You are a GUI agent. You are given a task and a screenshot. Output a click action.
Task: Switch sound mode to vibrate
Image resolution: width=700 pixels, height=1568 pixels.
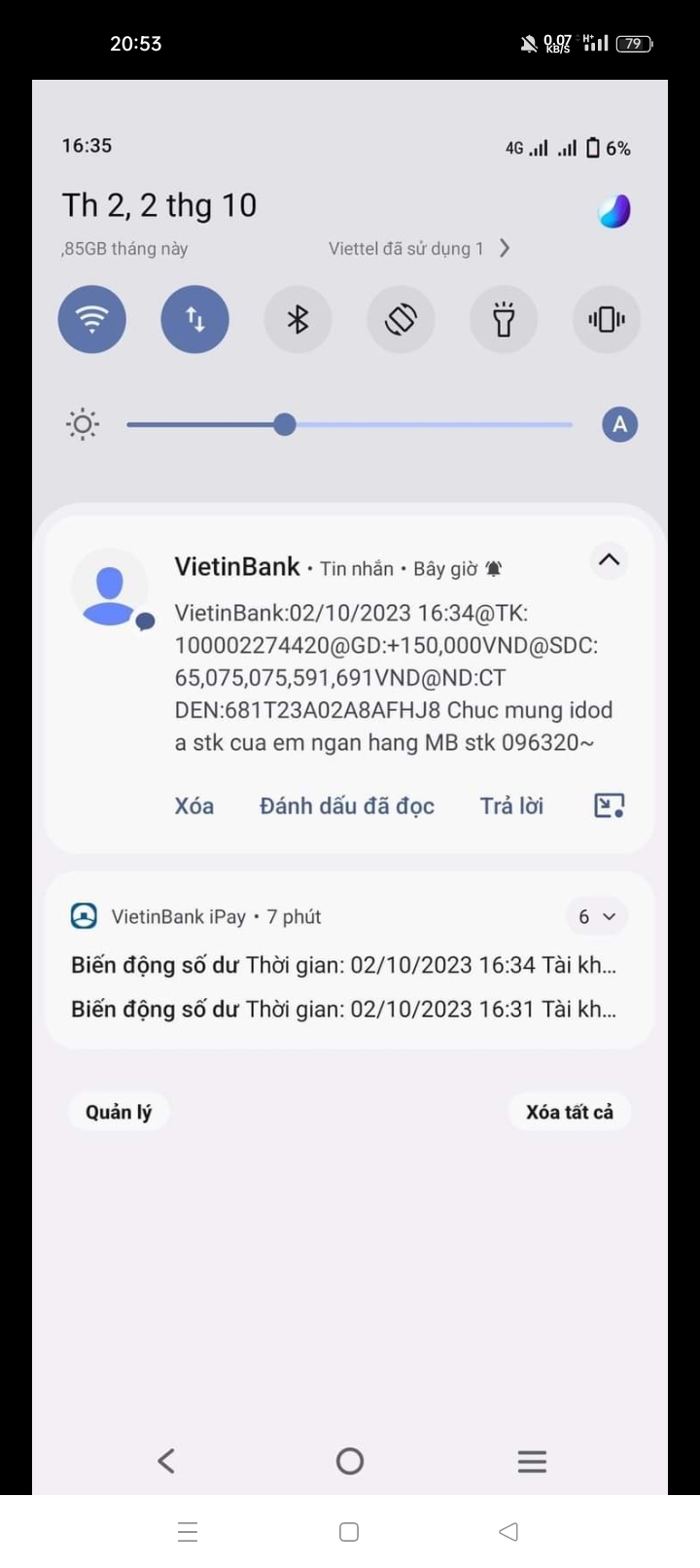click(606, 319)
